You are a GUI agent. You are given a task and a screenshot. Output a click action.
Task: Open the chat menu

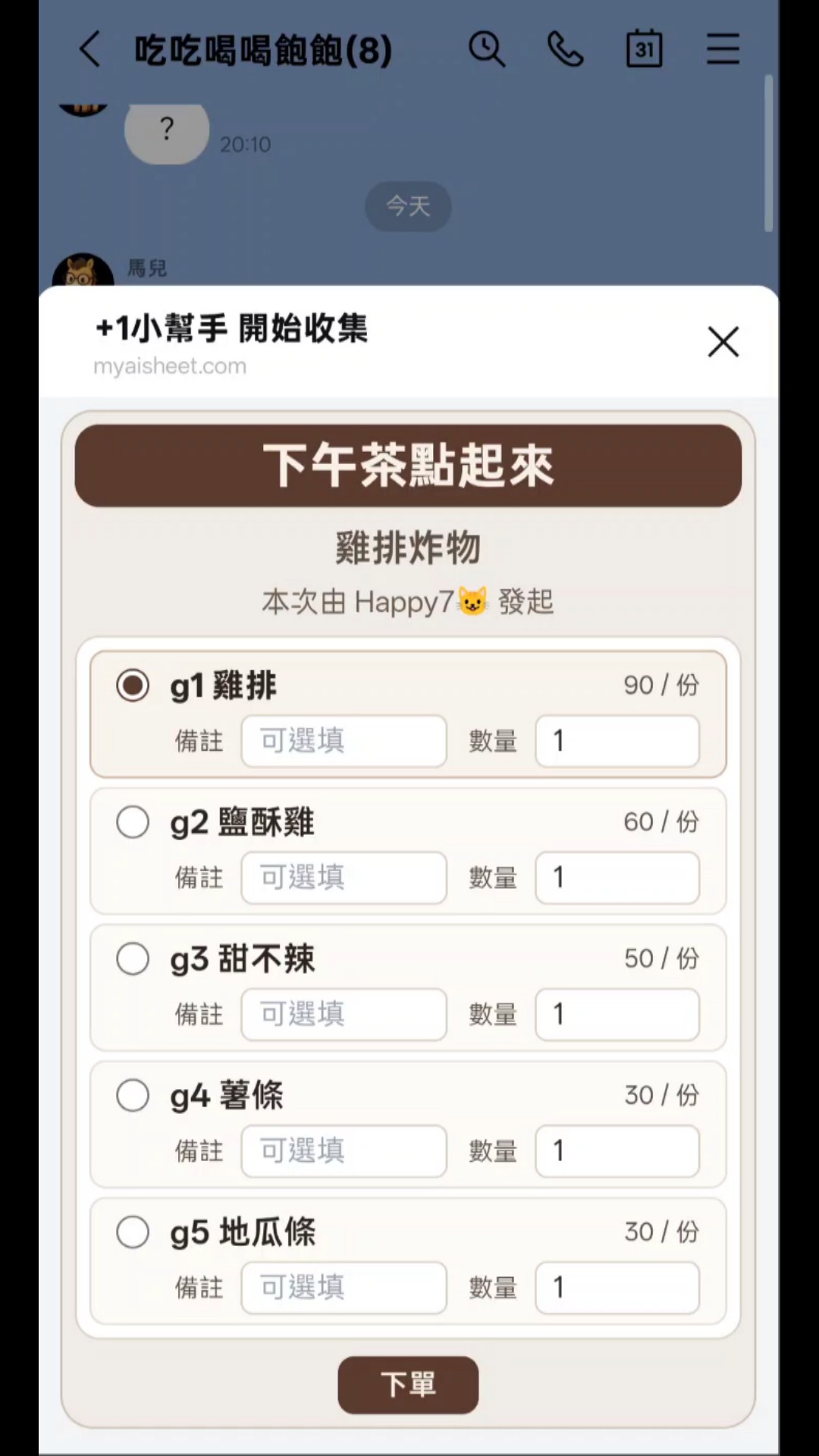pos(723,50)
